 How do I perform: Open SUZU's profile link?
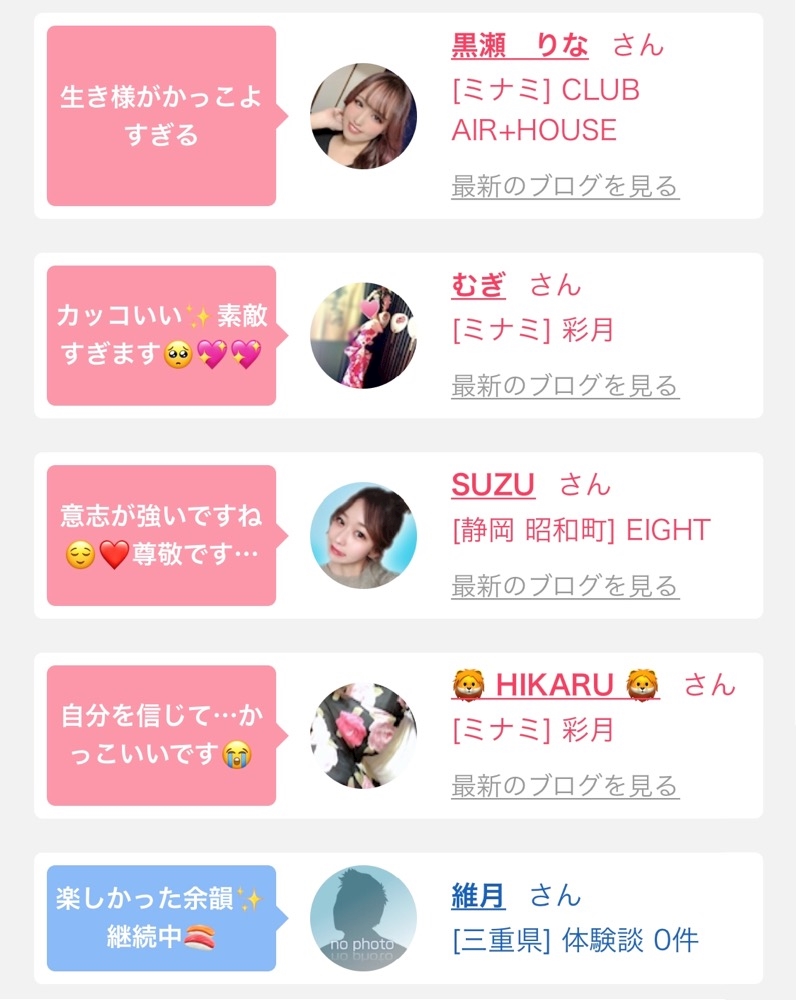click(x=493, y=485)
